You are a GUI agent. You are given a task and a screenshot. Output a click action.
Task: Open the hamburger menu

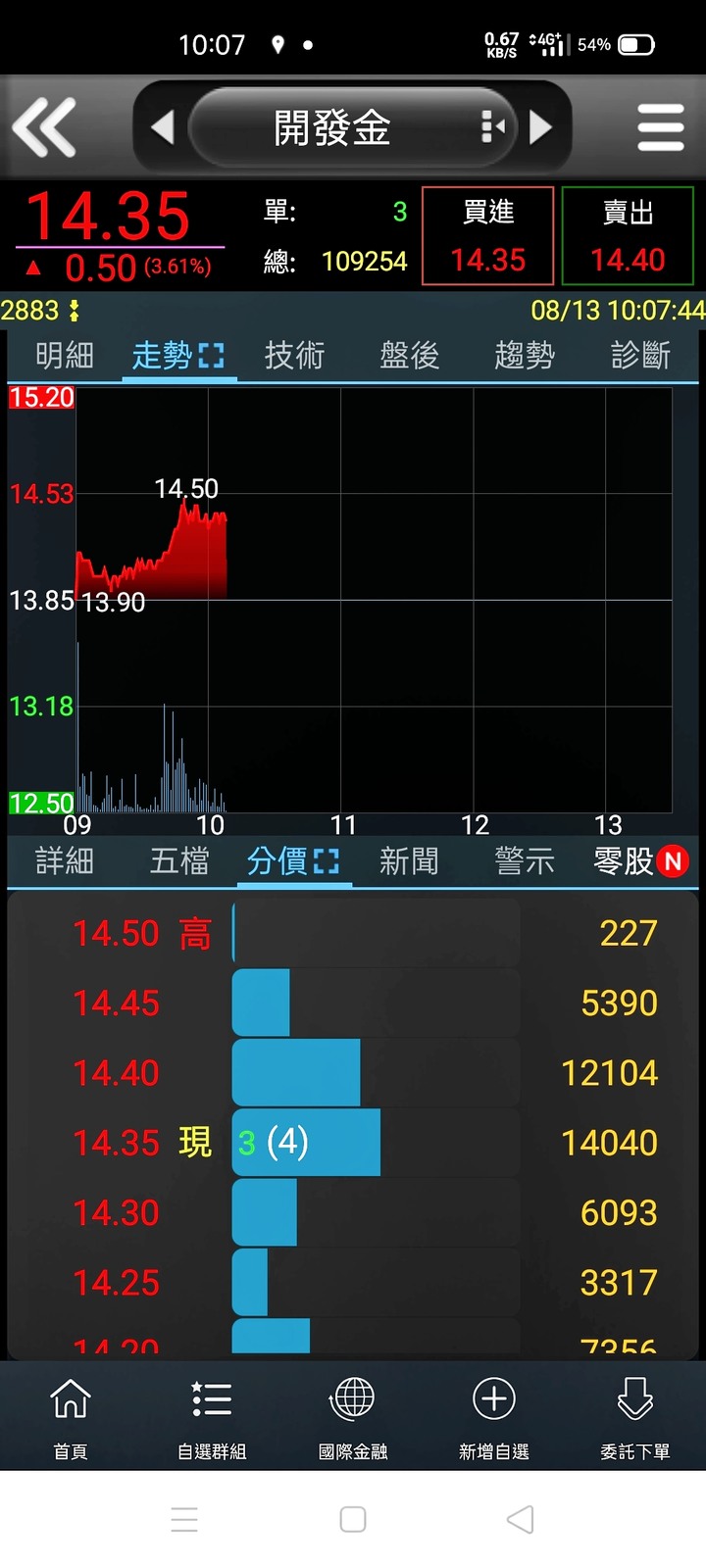click(660, 127)
